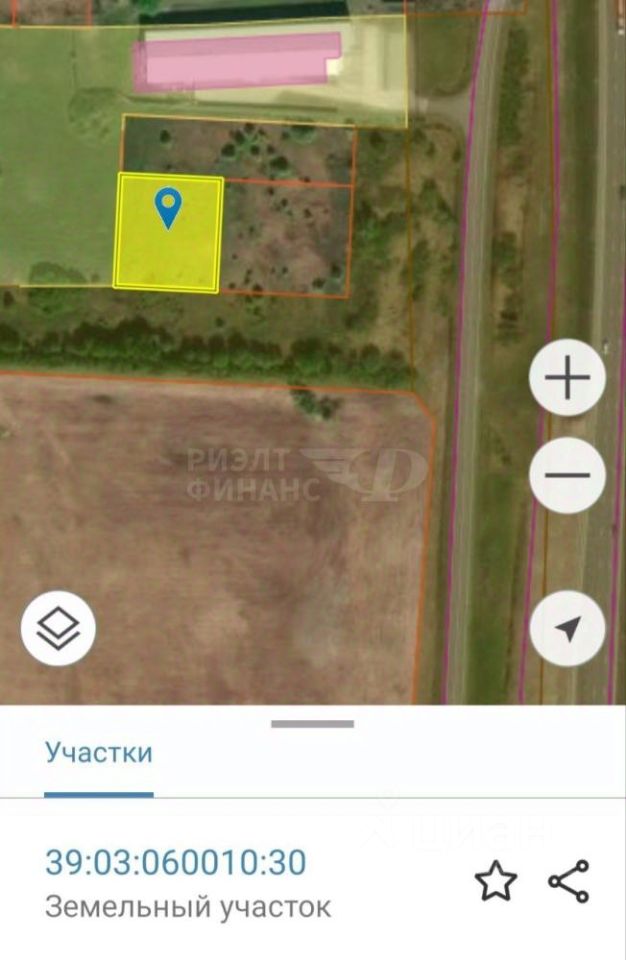Image resolution: width=626 pixels, height=960 pixels.
Task: Tap the blue pin on the highlighted parcel
Action: click(x=168, y=207)
